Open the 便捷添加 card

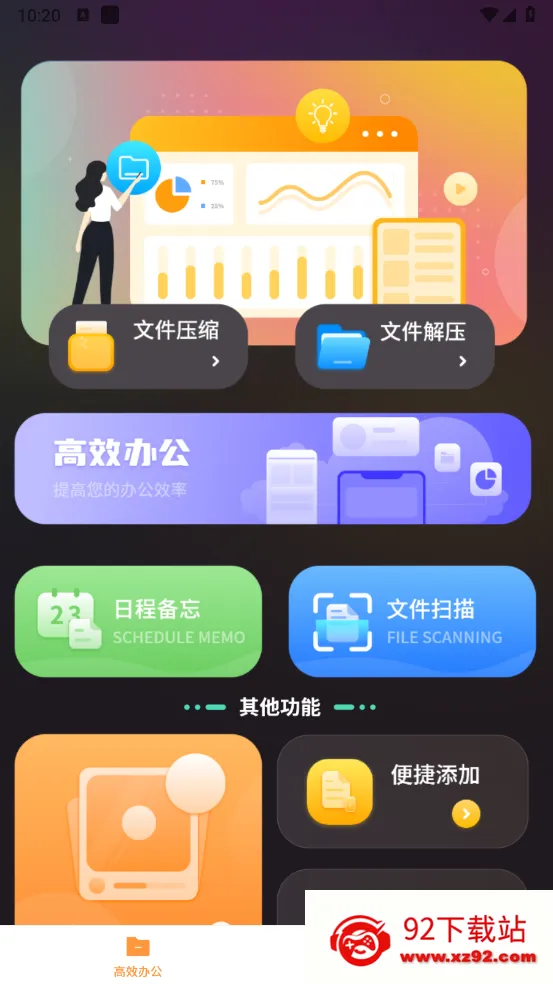pyautogui.click(x=402, y=791)
